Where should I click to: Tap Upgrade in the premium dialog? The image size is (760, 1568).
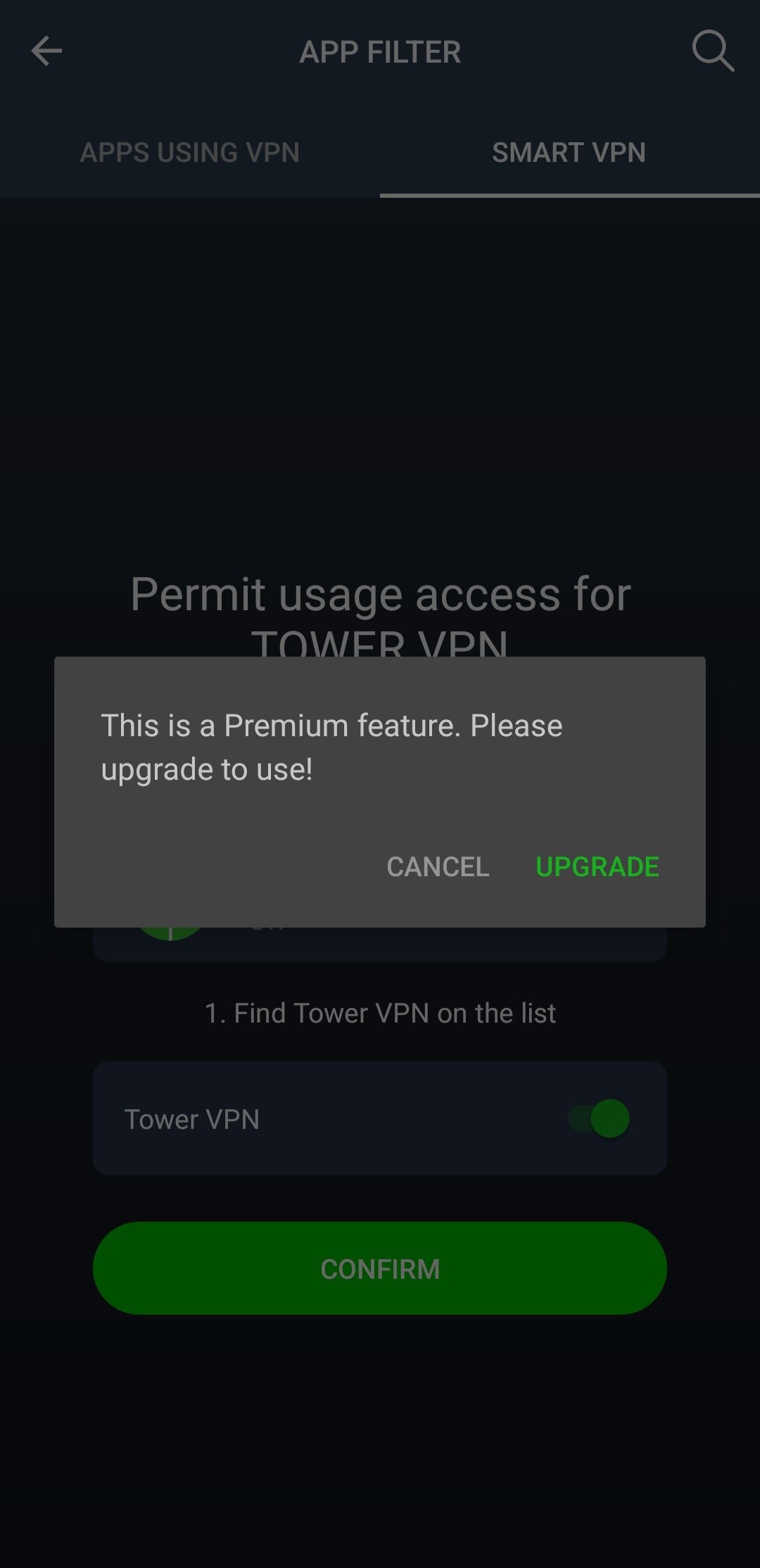coord(597,867)
